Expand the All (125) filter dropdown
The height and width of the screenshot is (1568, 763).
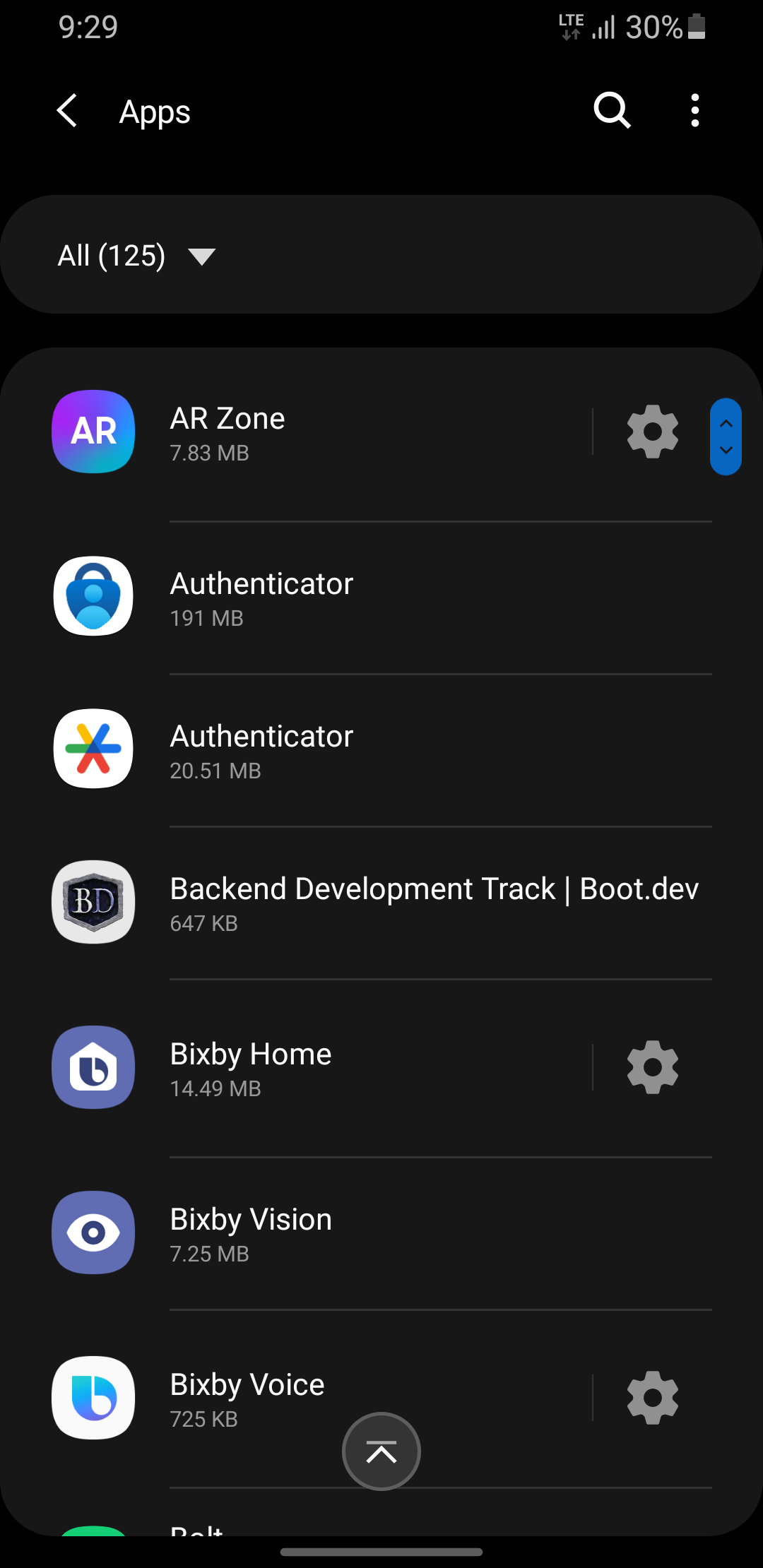point(136,256)
